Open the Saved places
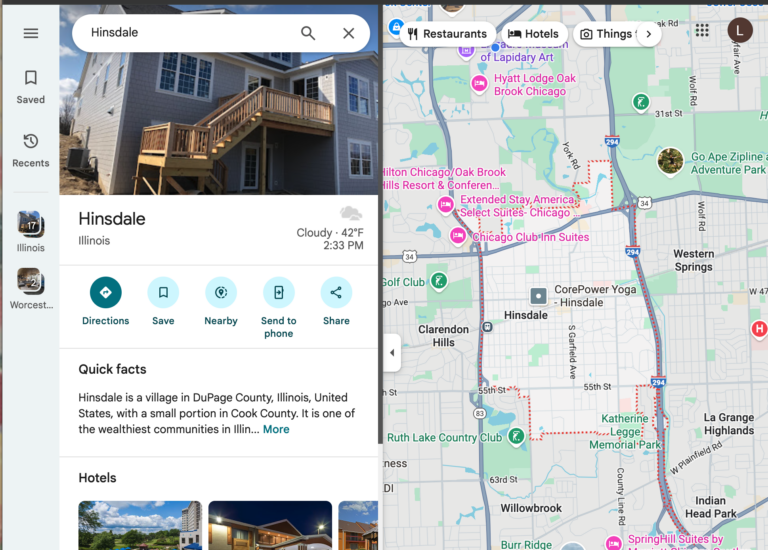The image size is (768, 550). click(31, 86)
